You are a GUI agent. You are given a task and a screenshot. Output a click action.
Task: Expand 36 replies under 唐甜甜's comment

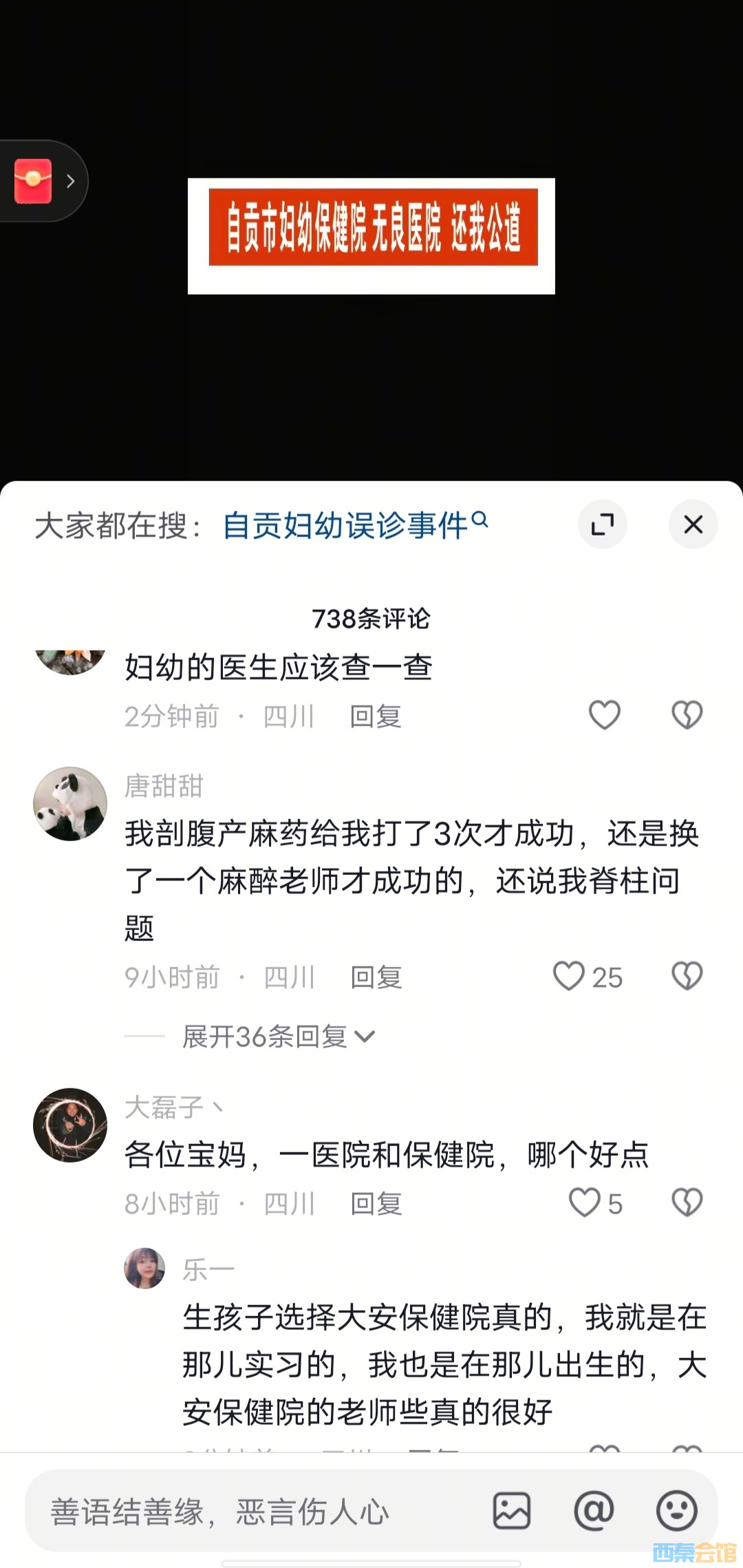pos(278,1036)
